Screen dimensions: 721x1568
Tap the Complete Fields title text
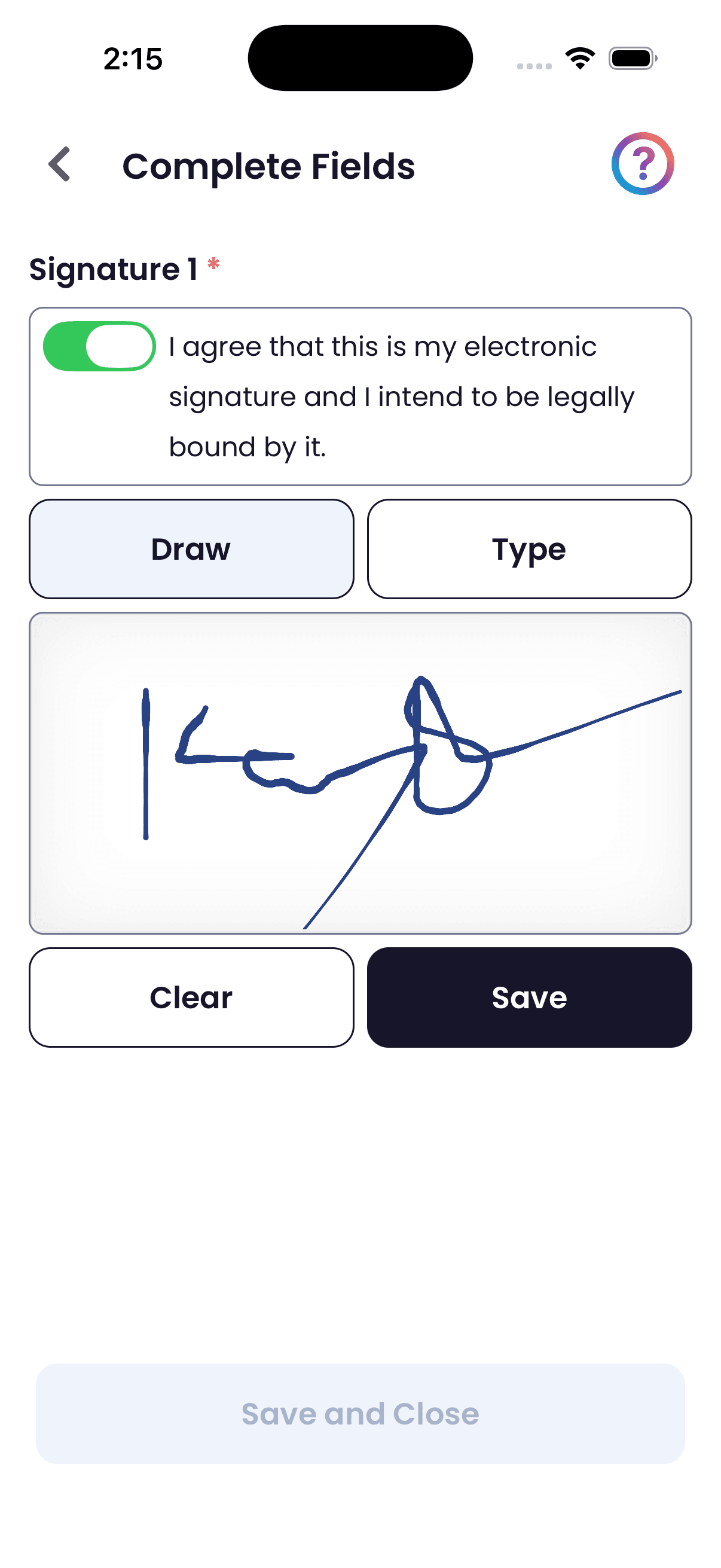pyautogui.click(x=269, y=165)
